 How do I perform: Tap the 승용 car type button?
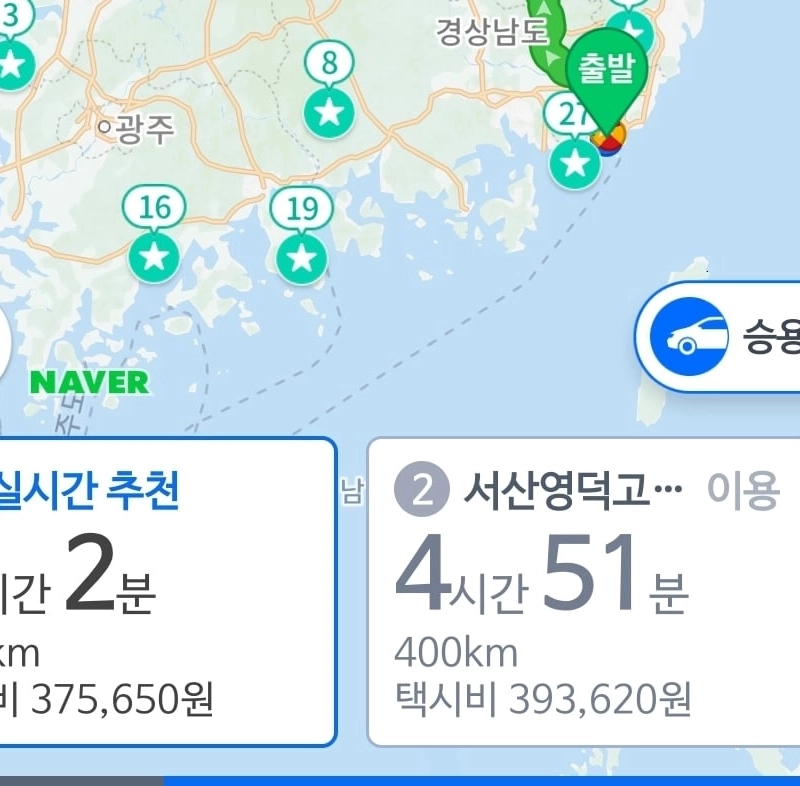click(720, 336)
